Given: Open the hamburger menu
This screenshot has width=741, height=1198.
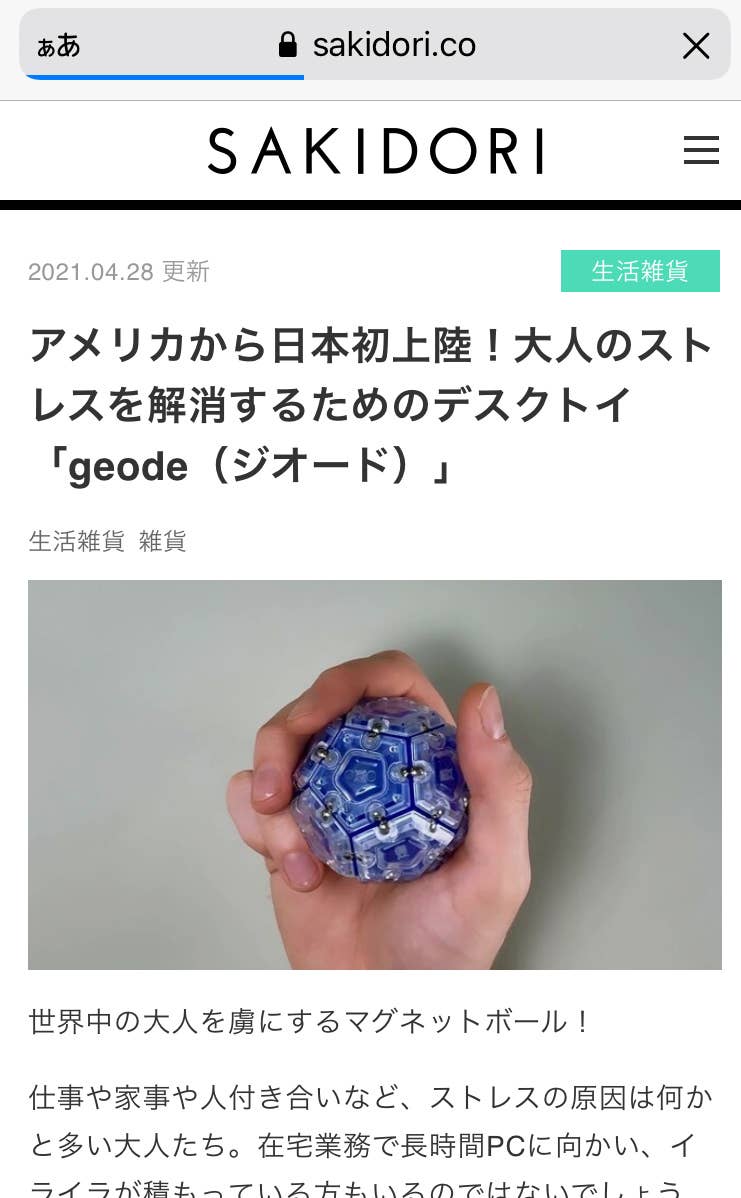Looking at the screenshot, I should pos(701,150).
